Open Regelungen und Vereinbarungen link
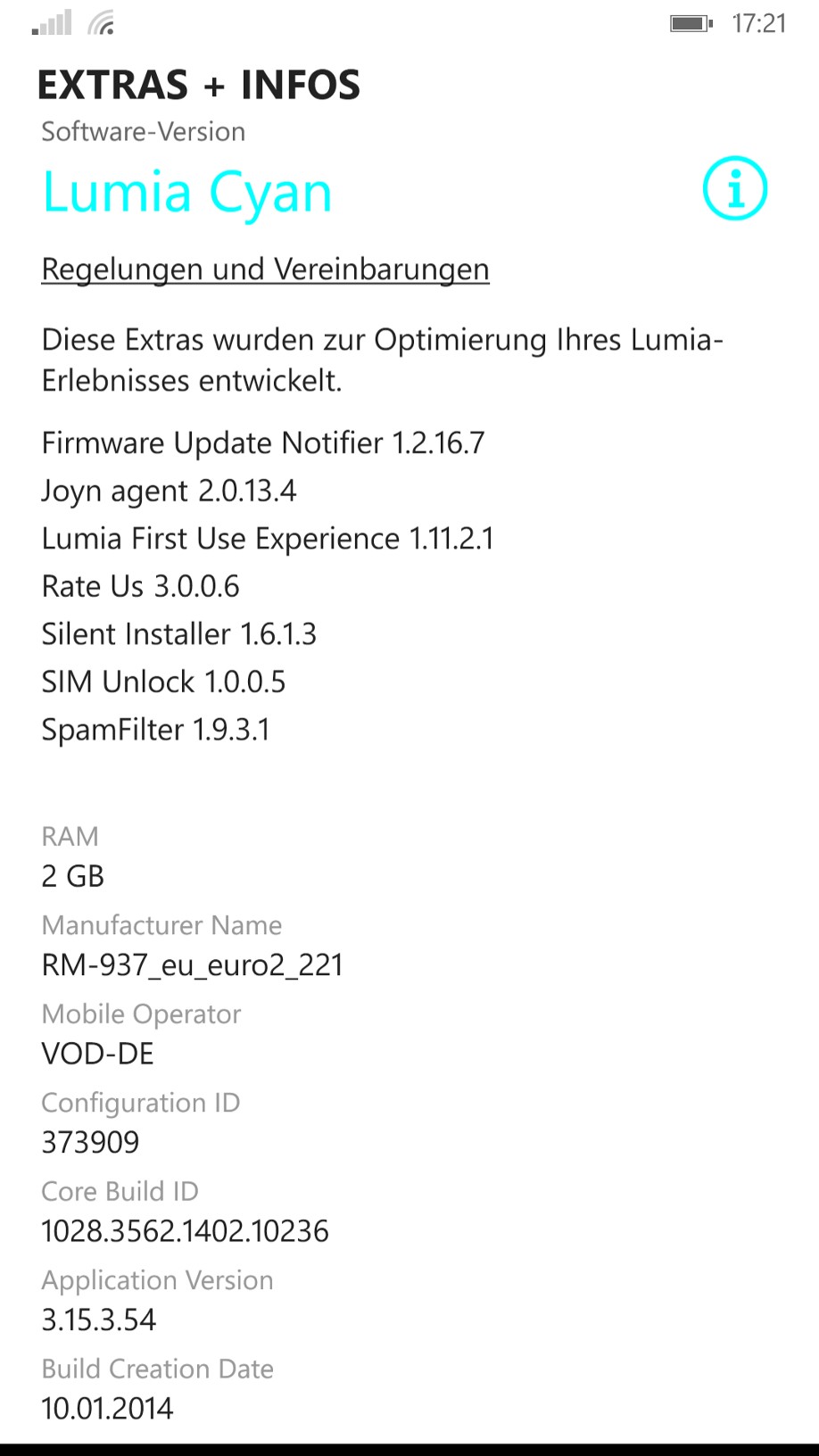The image size is (819, 1456). 265,269
